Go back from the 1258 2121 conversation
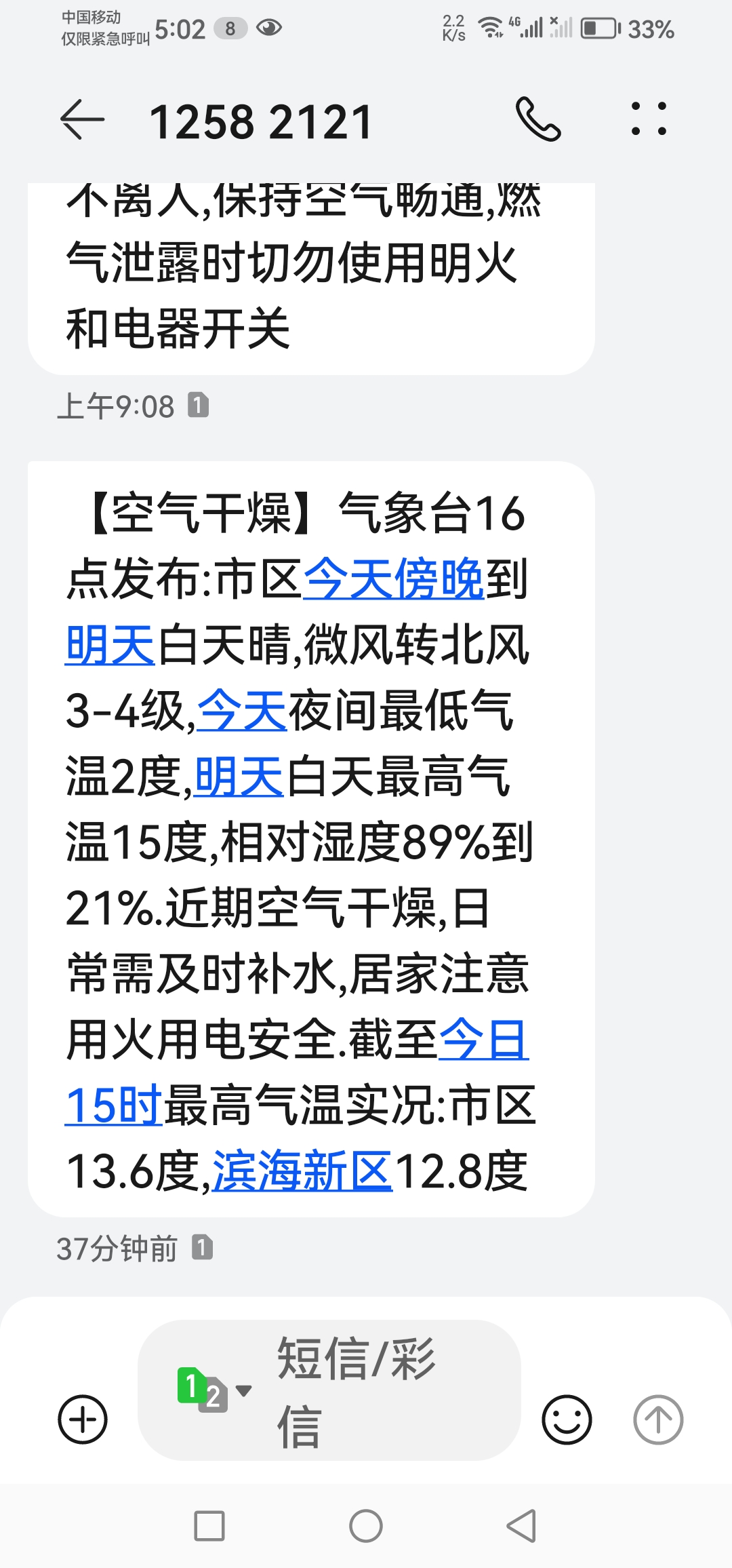The height and width of the screenshot is (1568, 732). click(x=83, y=120)
